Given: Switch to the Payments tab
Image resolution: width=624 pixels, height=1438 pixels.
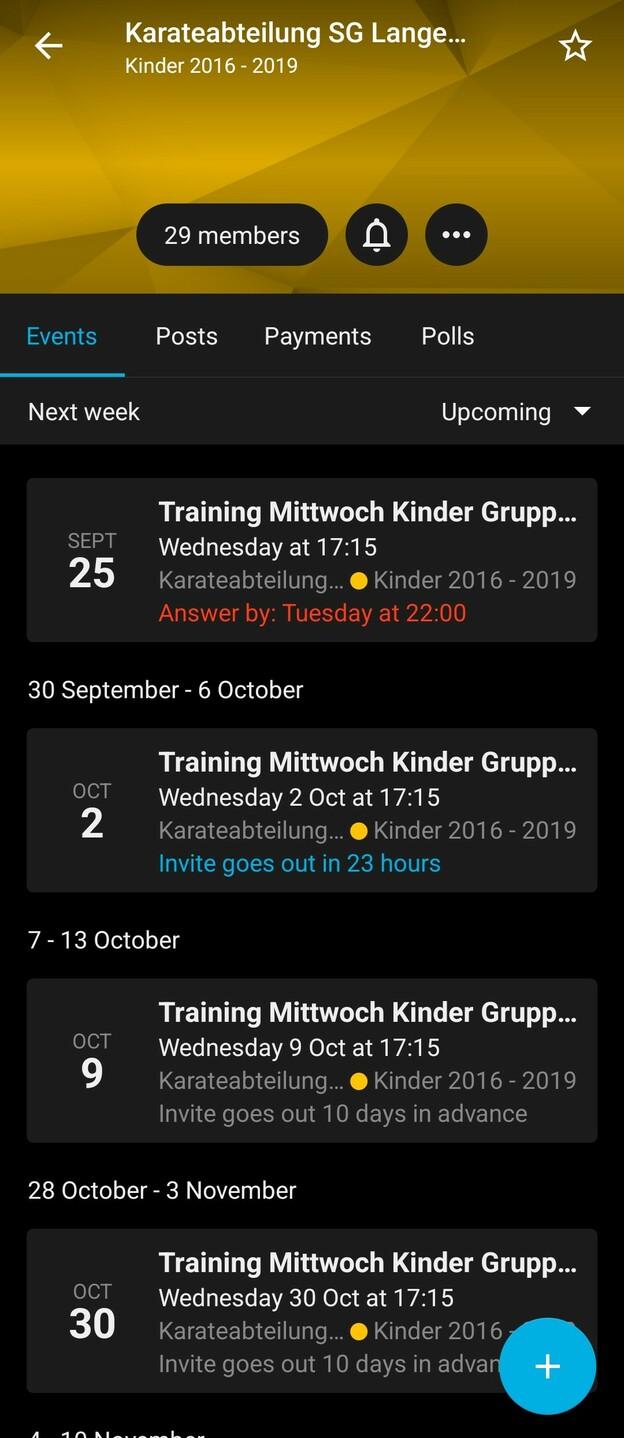Looking at the screenshot, I should click(317, 336).
